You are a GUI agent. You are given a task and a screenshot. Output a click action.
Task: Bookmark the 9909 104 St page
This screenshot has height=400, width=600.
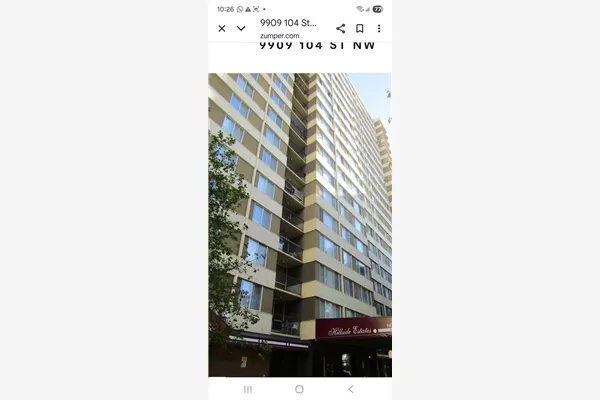[x=359, y=29]
